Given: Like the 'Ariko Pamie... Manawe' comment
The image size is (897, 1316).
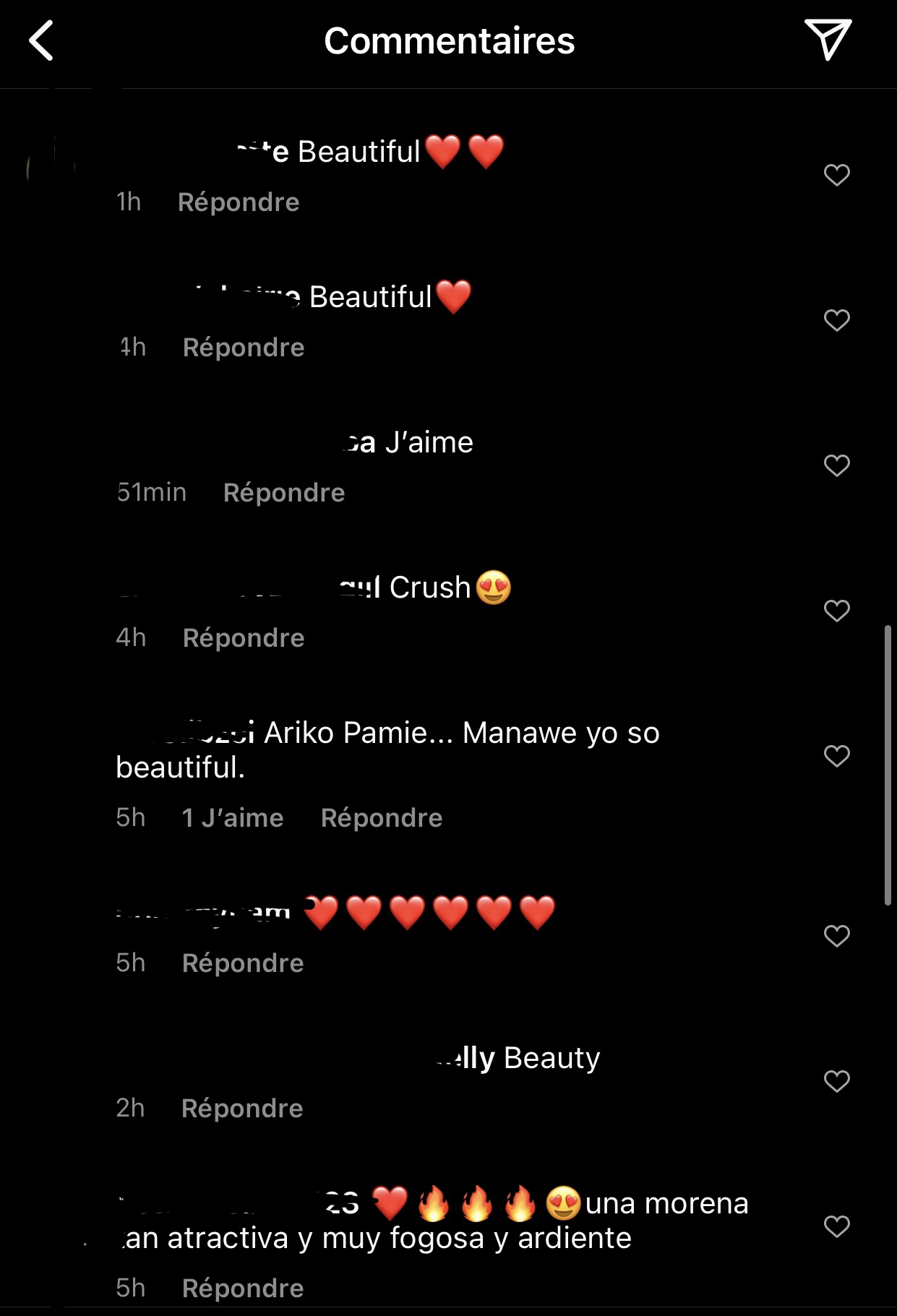Looking at the screenshot, I should tap(836, 756).
